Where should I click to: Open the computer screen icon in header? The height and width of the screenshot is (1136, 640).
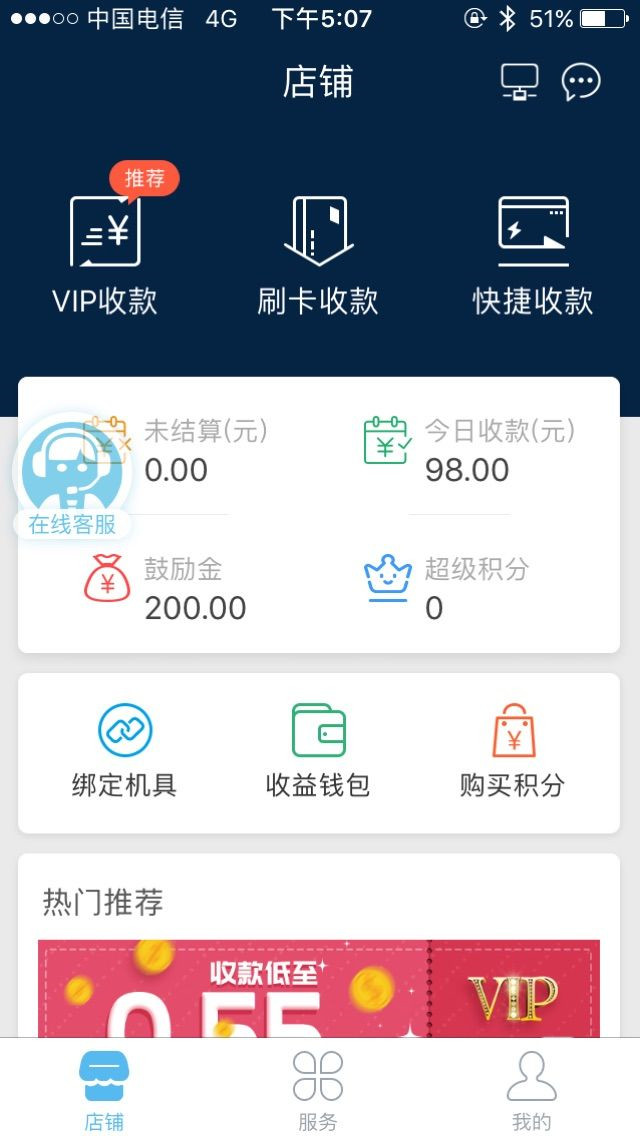click(519, 82)
